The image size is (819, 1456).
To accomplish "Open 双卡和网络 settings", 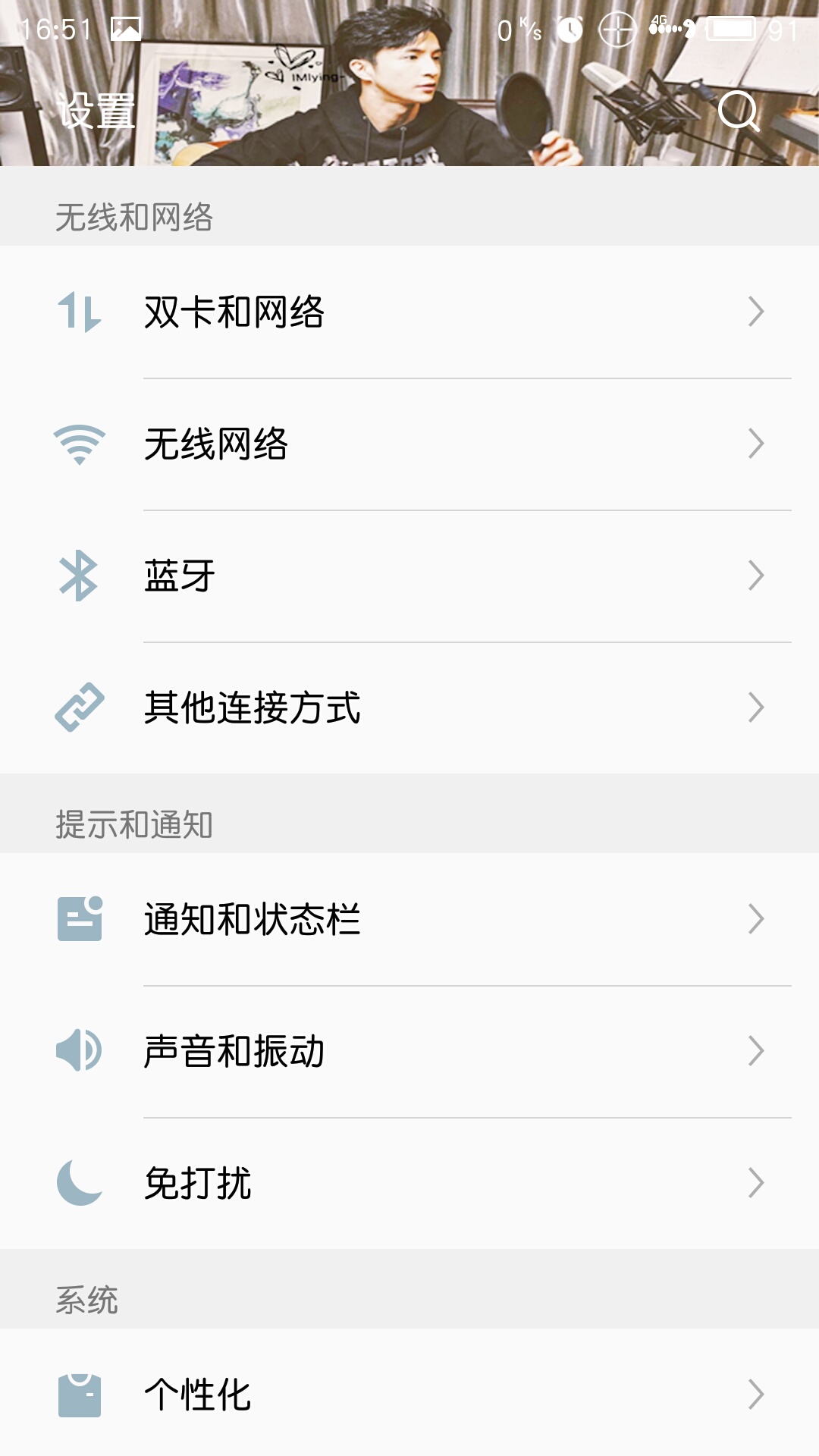I will [409, 312].
